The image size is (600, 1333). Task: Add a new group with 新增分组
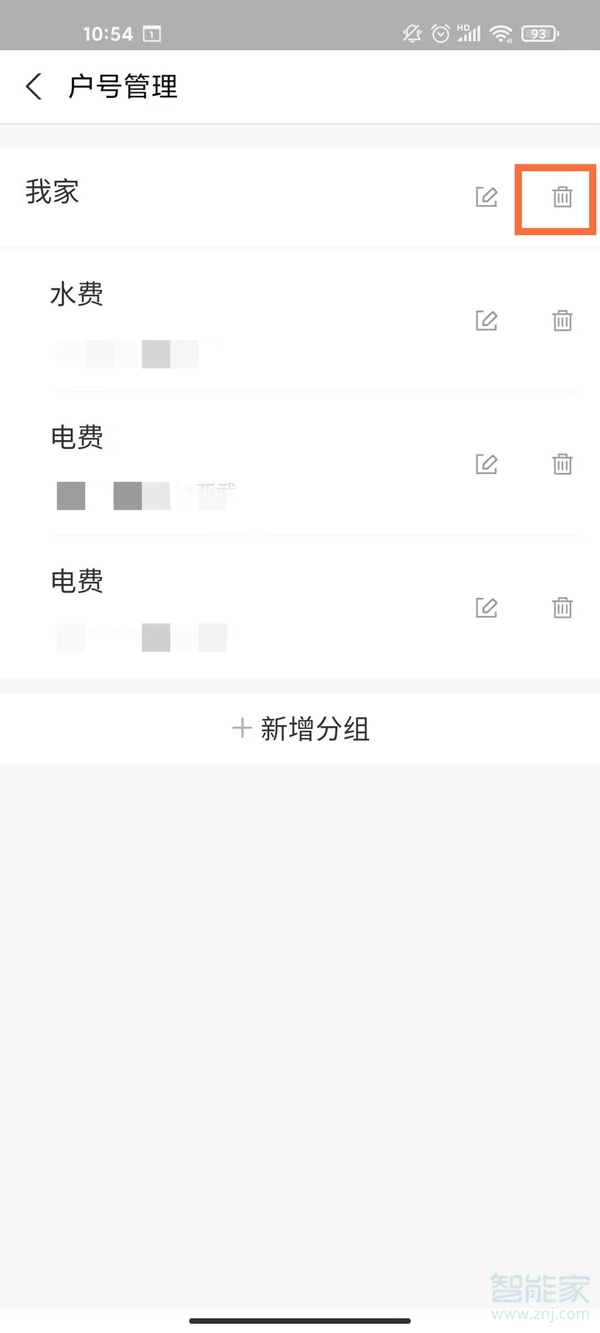(300, 729)
